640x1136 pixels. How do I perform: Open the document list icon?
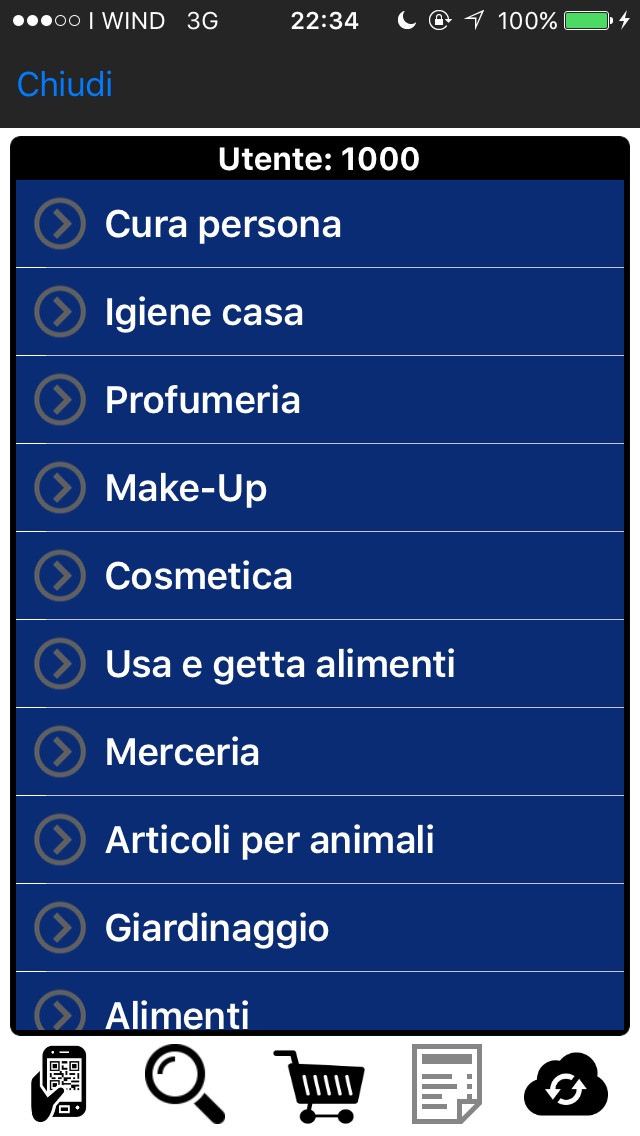point(447,1084)
